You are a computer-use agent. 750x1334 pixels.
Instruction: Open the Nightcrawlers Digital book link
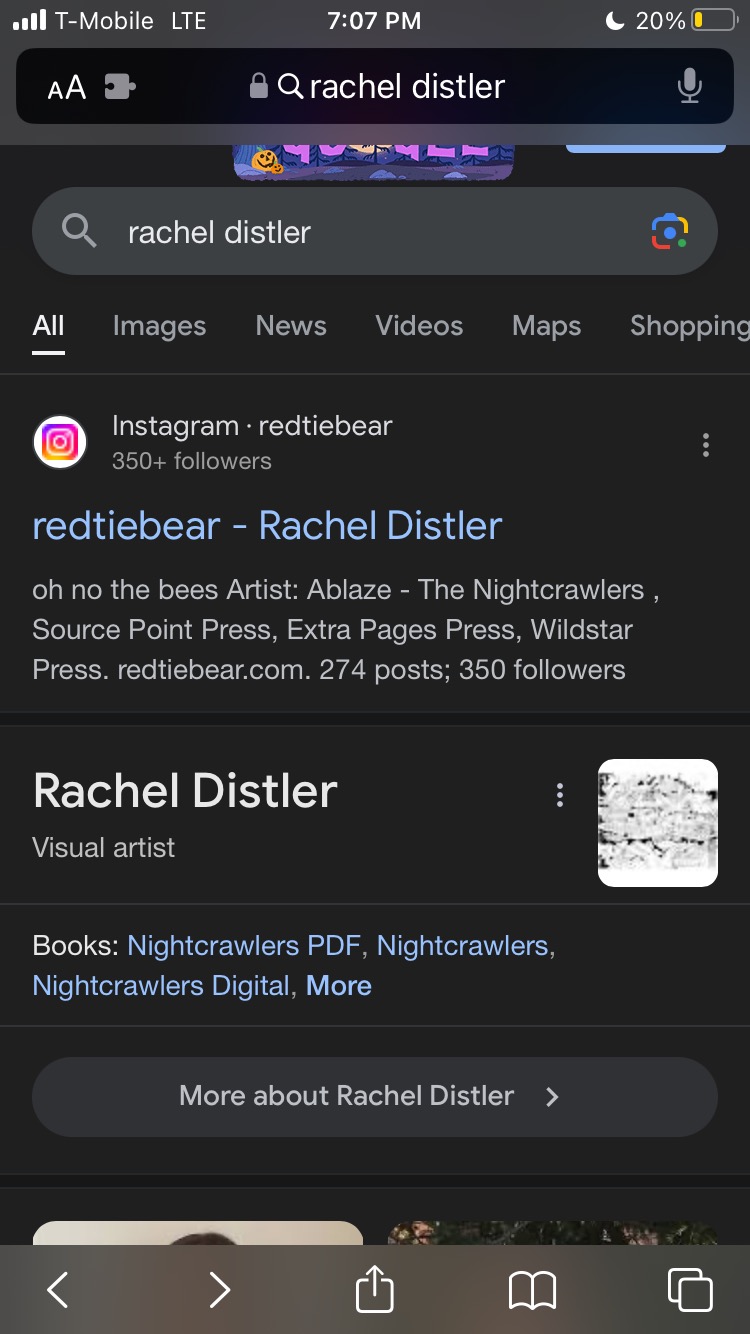[x=161, y=986]
